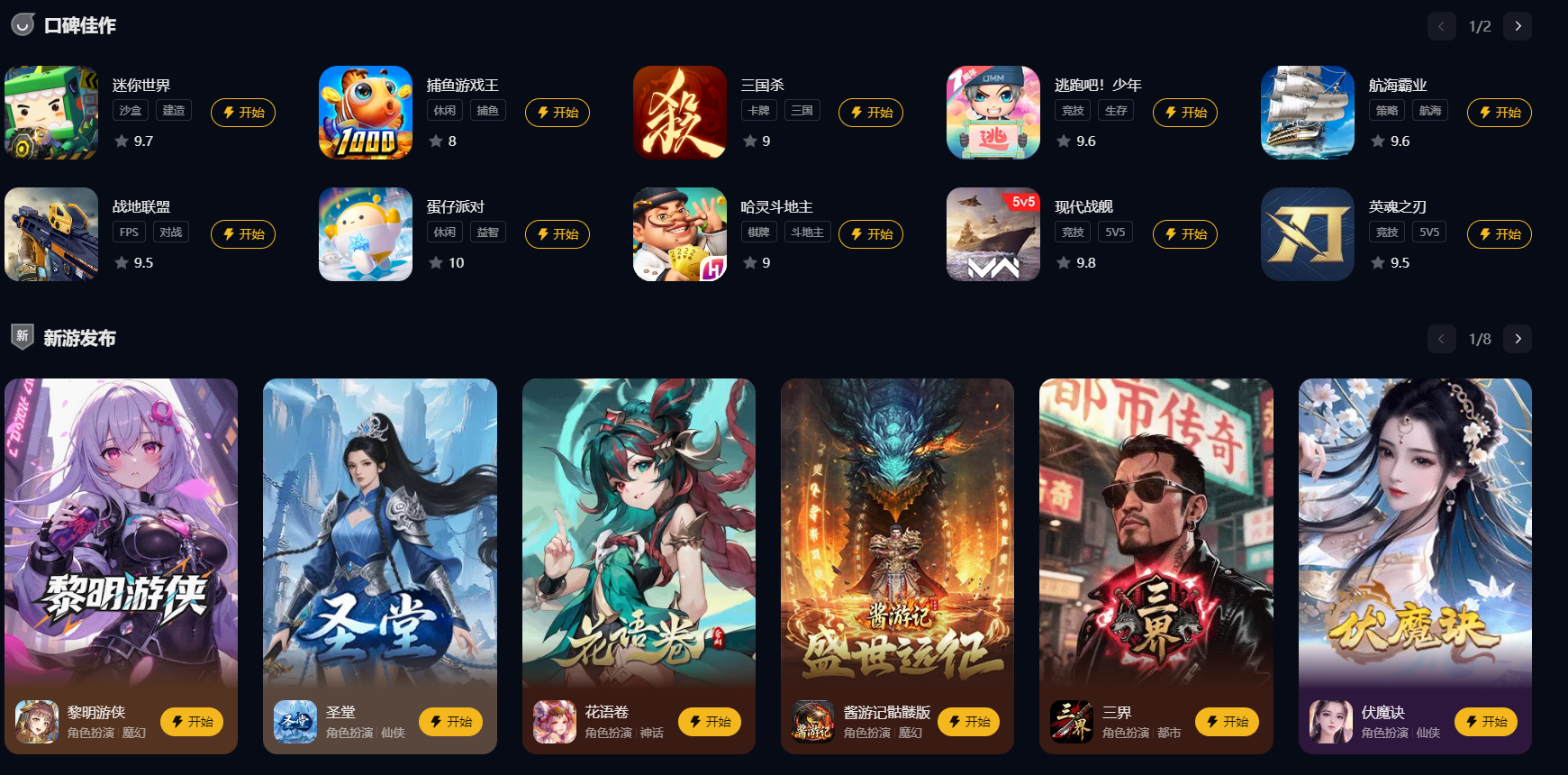1568x775 pixels.
Task: Start 捕鱼游戏王 with the 开始 button
Action: (x=557, y=113)
